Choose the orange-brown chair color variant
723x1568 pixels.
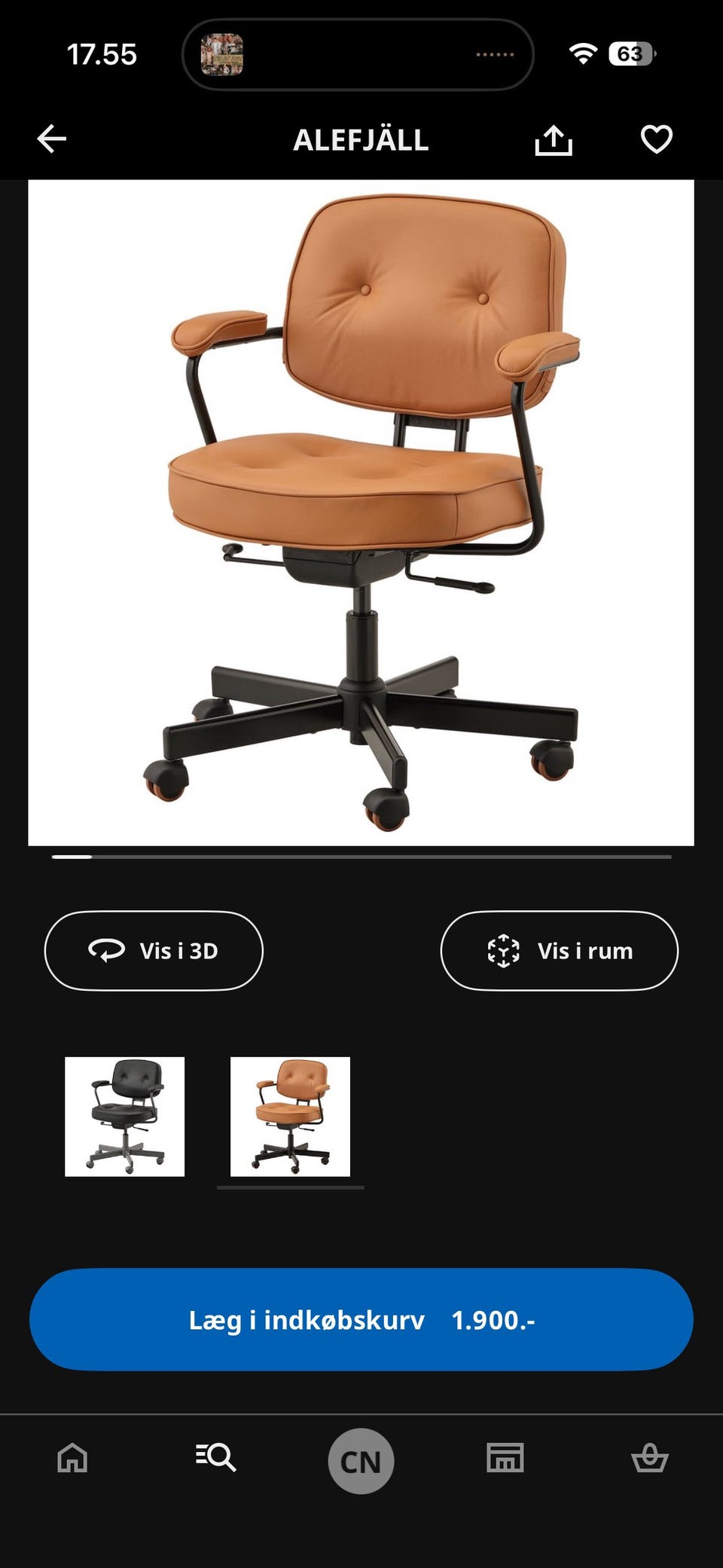click(290, 1117)
